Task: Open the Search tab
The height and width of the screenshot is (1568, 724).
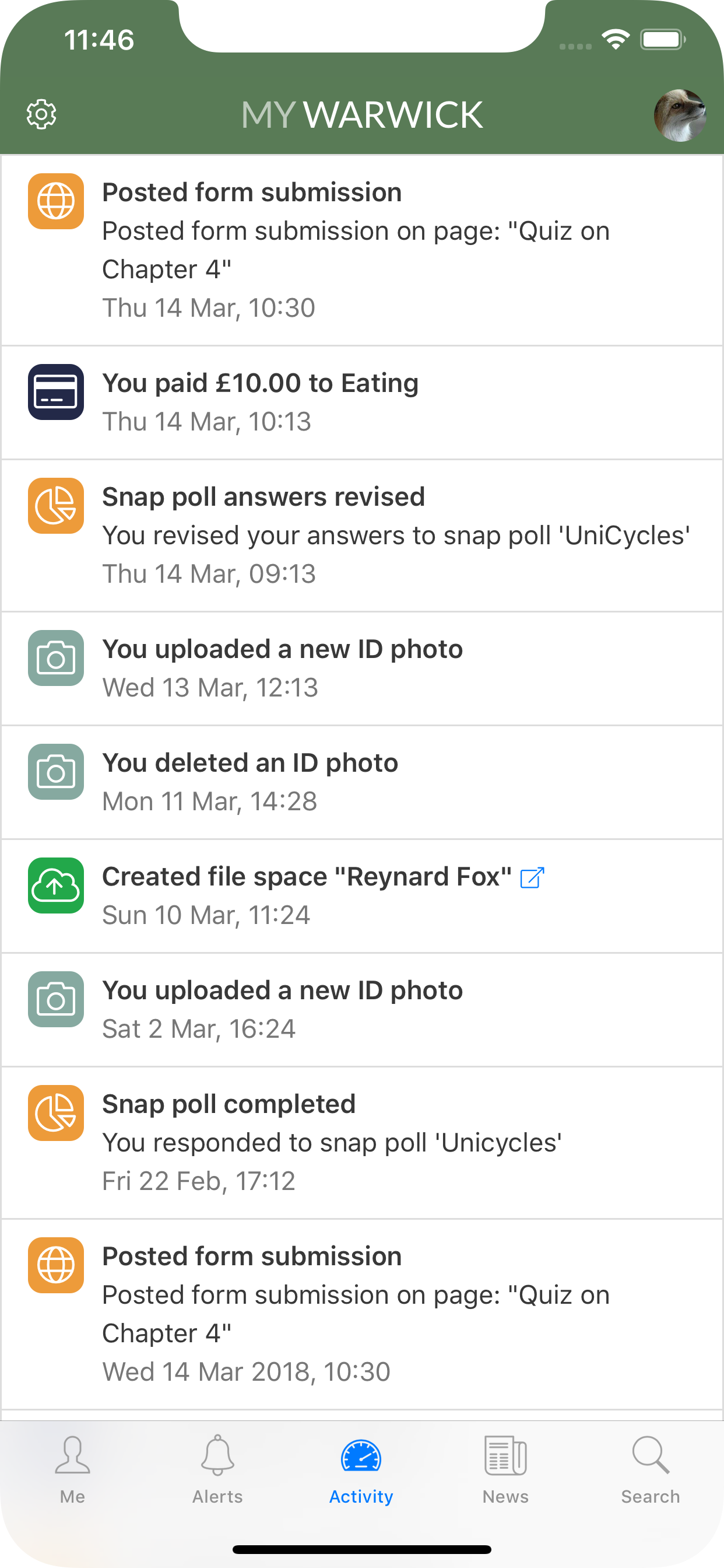Action: tap(651, 1469)
